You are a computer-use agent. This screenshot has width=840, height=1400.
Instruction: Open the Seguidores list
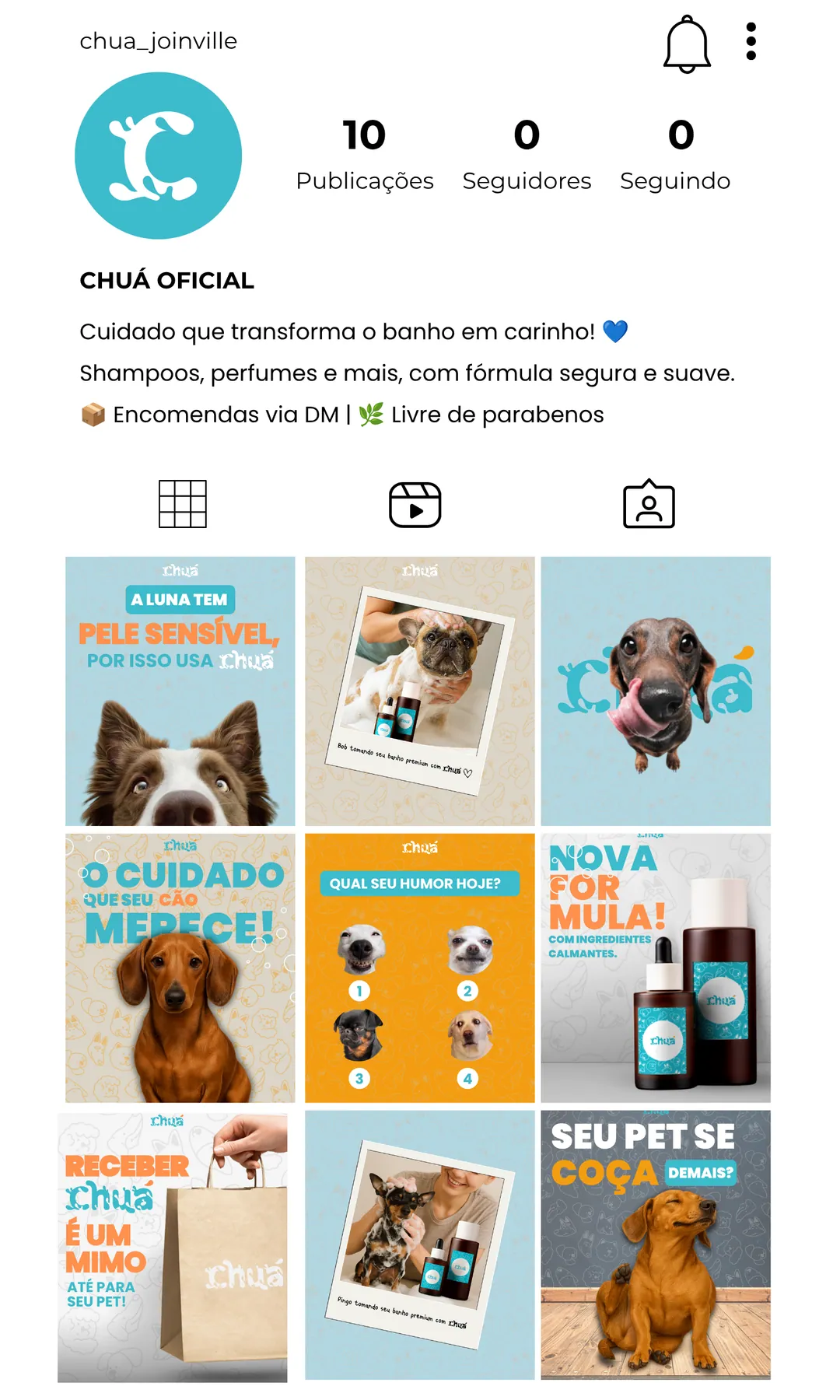[527, 154]
